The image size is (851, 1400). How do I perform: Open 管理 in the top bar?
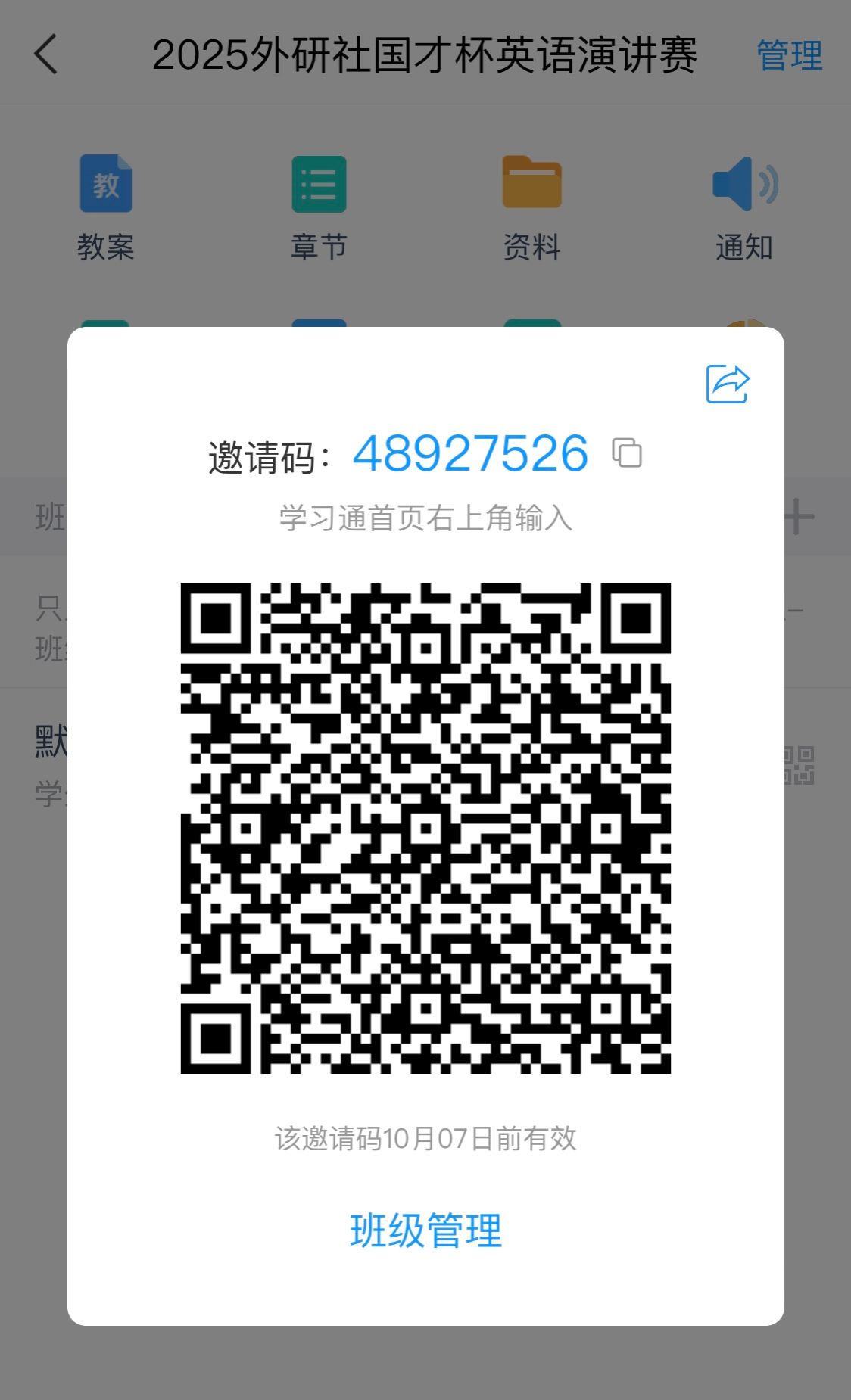(789, 56)
